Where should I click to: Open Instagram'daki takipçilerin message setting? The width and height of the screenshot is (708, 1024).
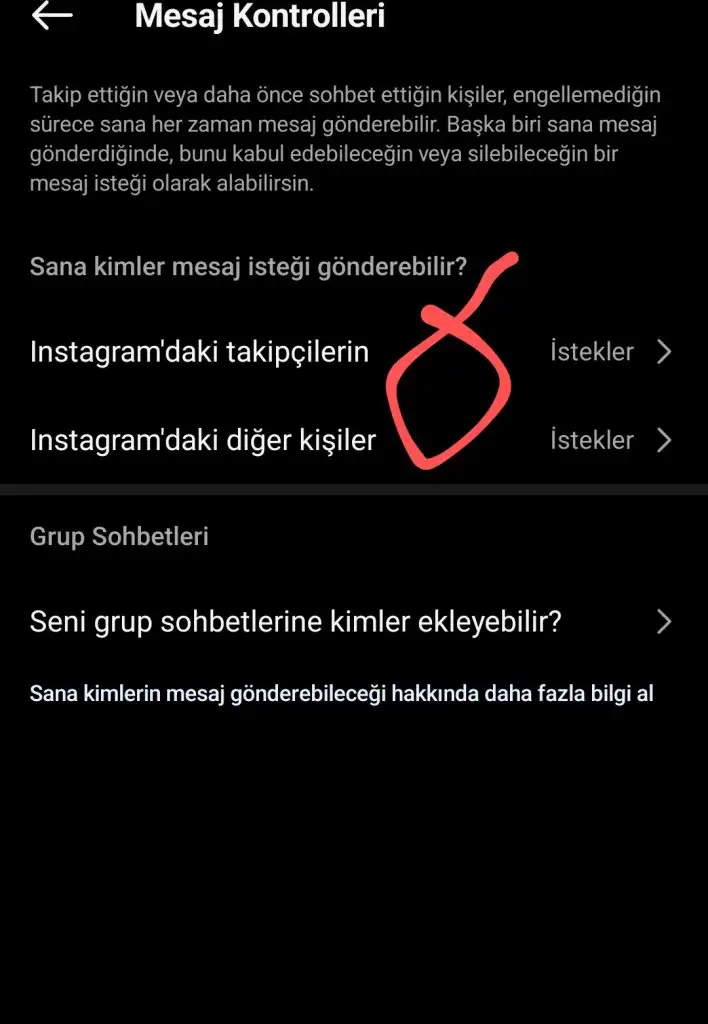pos(354,352)
